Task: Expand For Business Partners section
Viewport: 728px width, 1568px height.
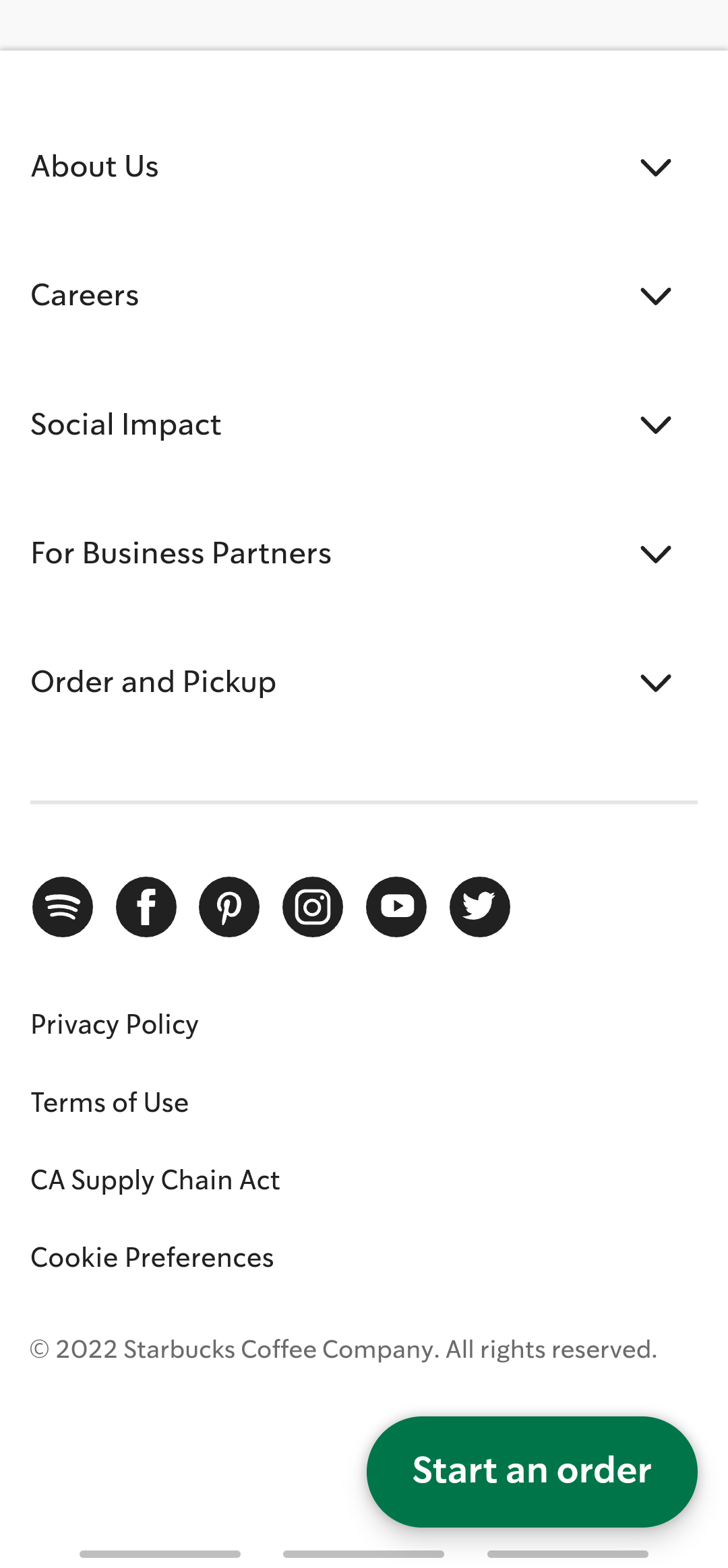Action: [x=364, y=553]
